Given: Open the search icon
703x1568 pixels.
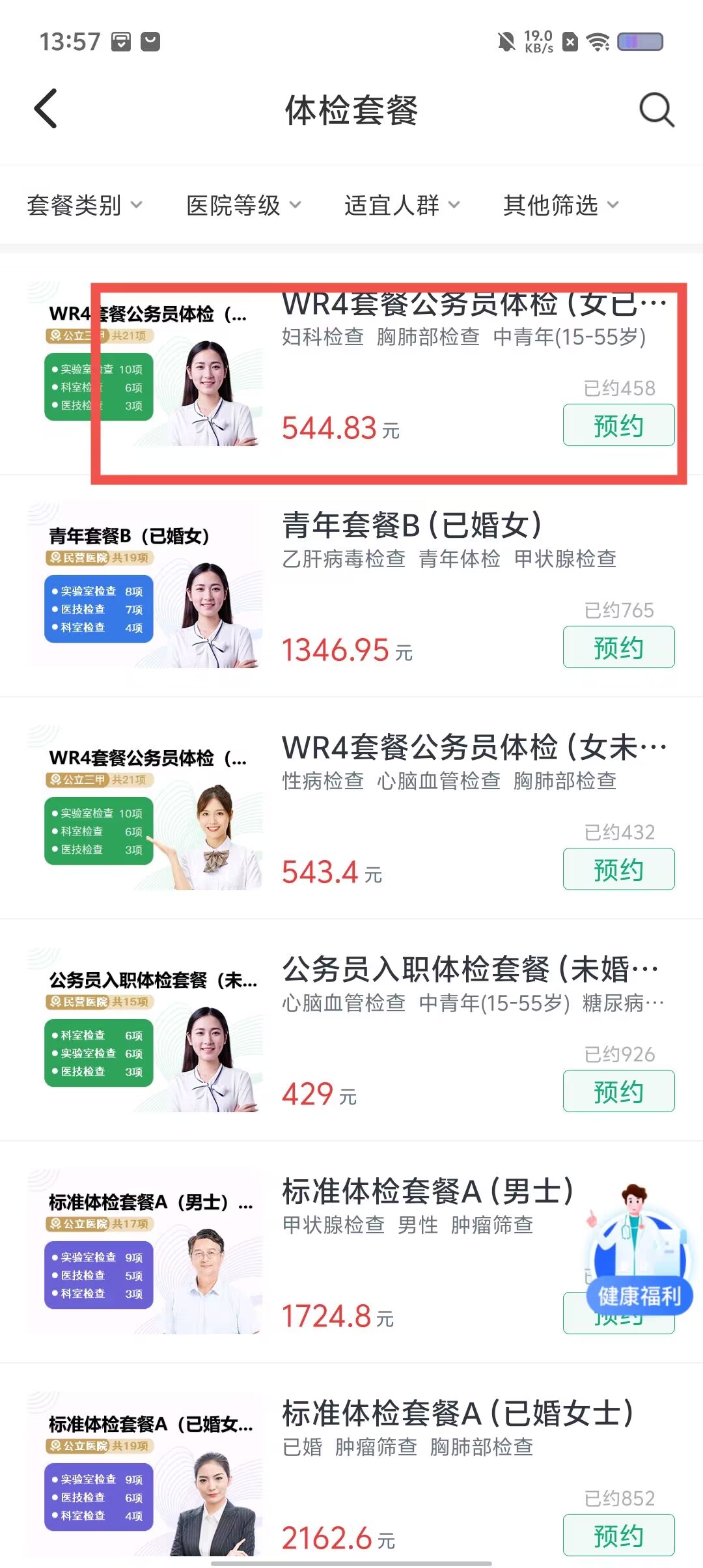Looking at the screenshot, I should coord(656,109).
